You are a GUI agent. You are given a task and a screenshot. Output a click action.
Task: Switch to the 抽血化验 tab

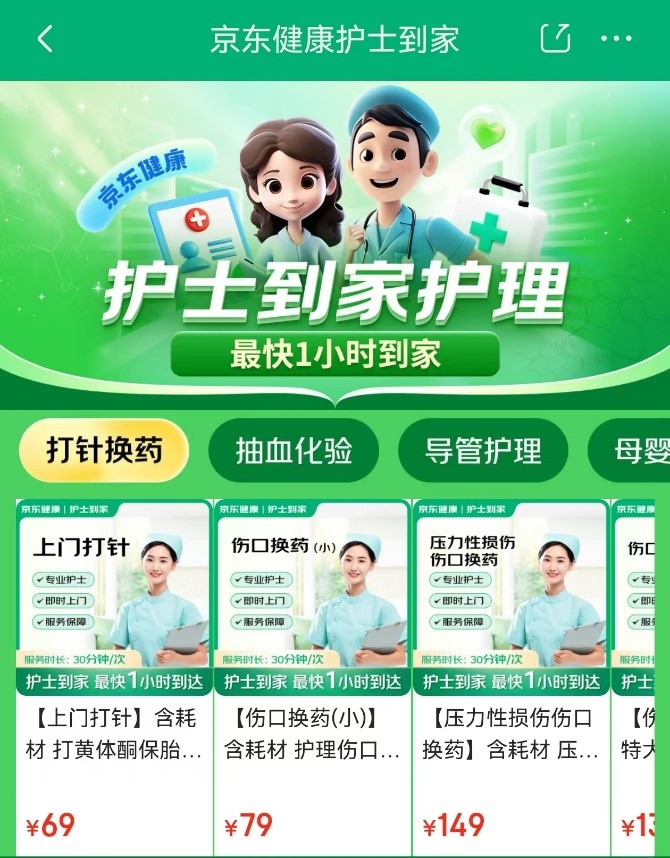293,450
